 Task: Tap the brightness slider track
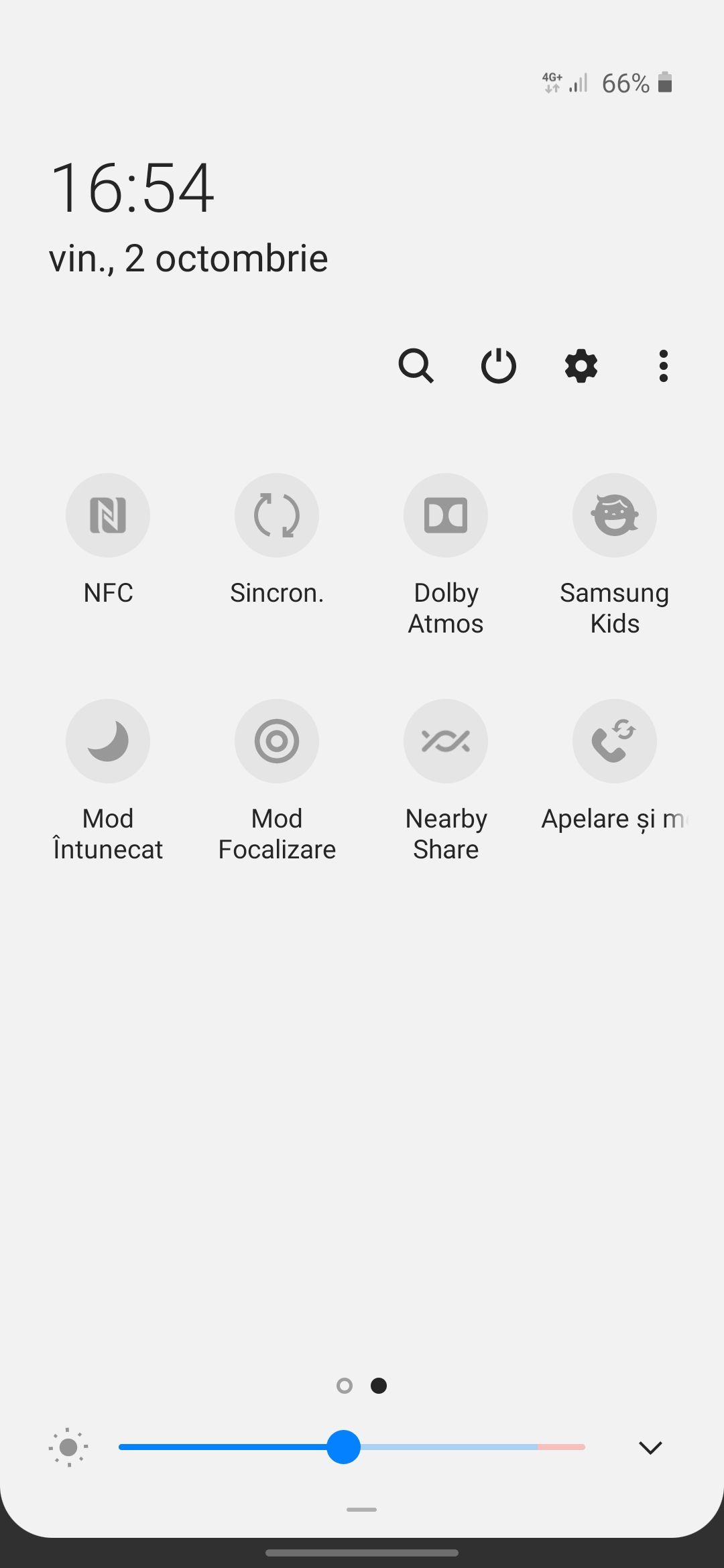(x=469, y=1447)
